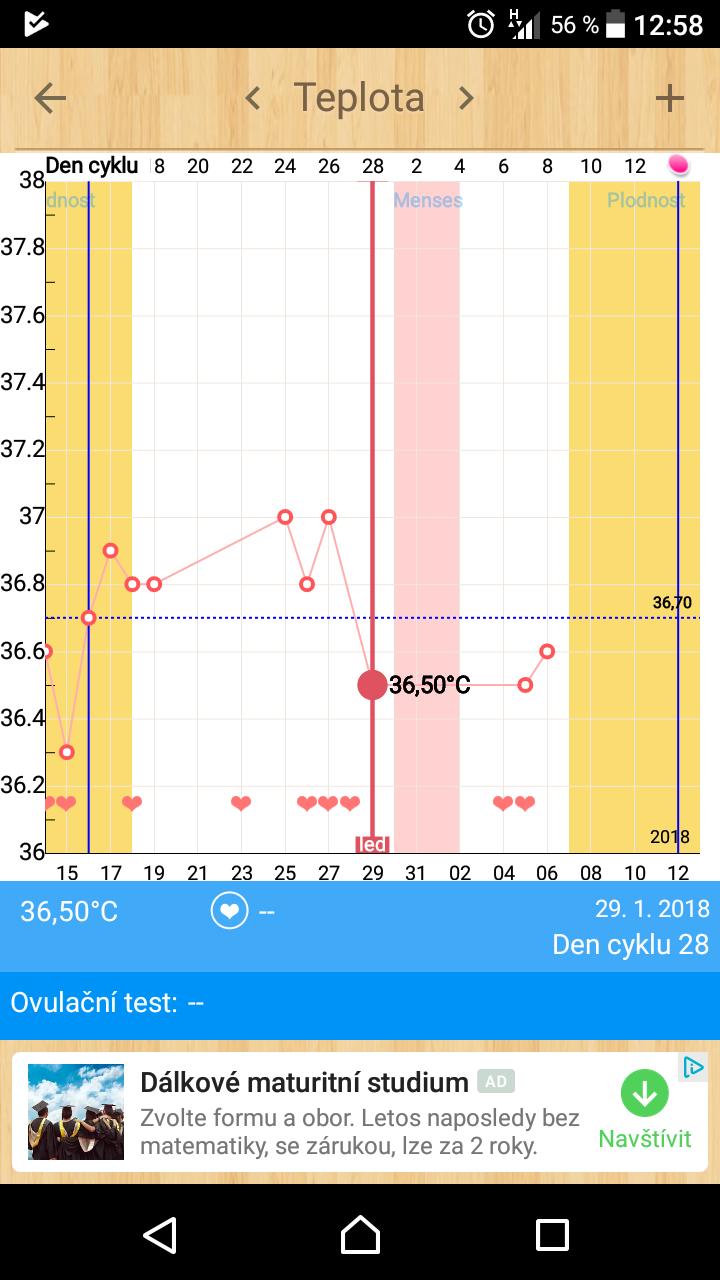Viewport: 720px width, 1280px height.
Task: Go to the Android home screen
Action: (360, 1235)
